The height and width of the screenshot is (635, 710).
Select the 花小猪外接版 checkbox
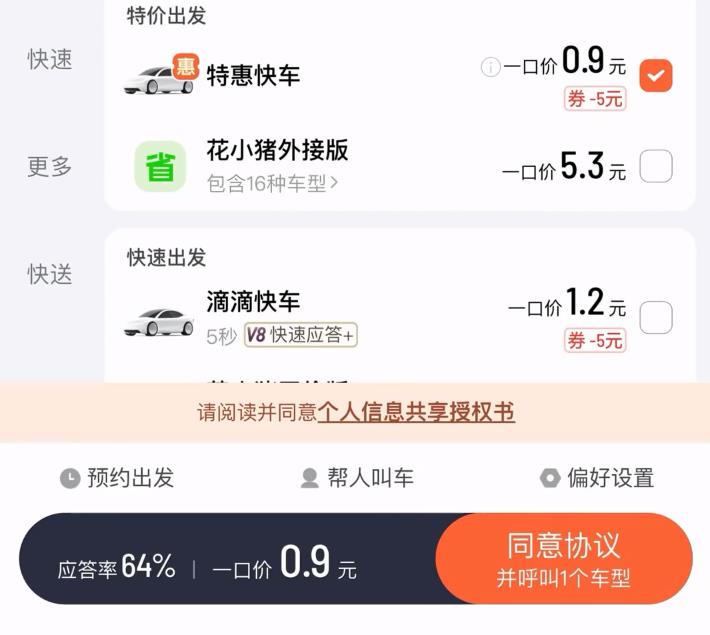[656, 166]
